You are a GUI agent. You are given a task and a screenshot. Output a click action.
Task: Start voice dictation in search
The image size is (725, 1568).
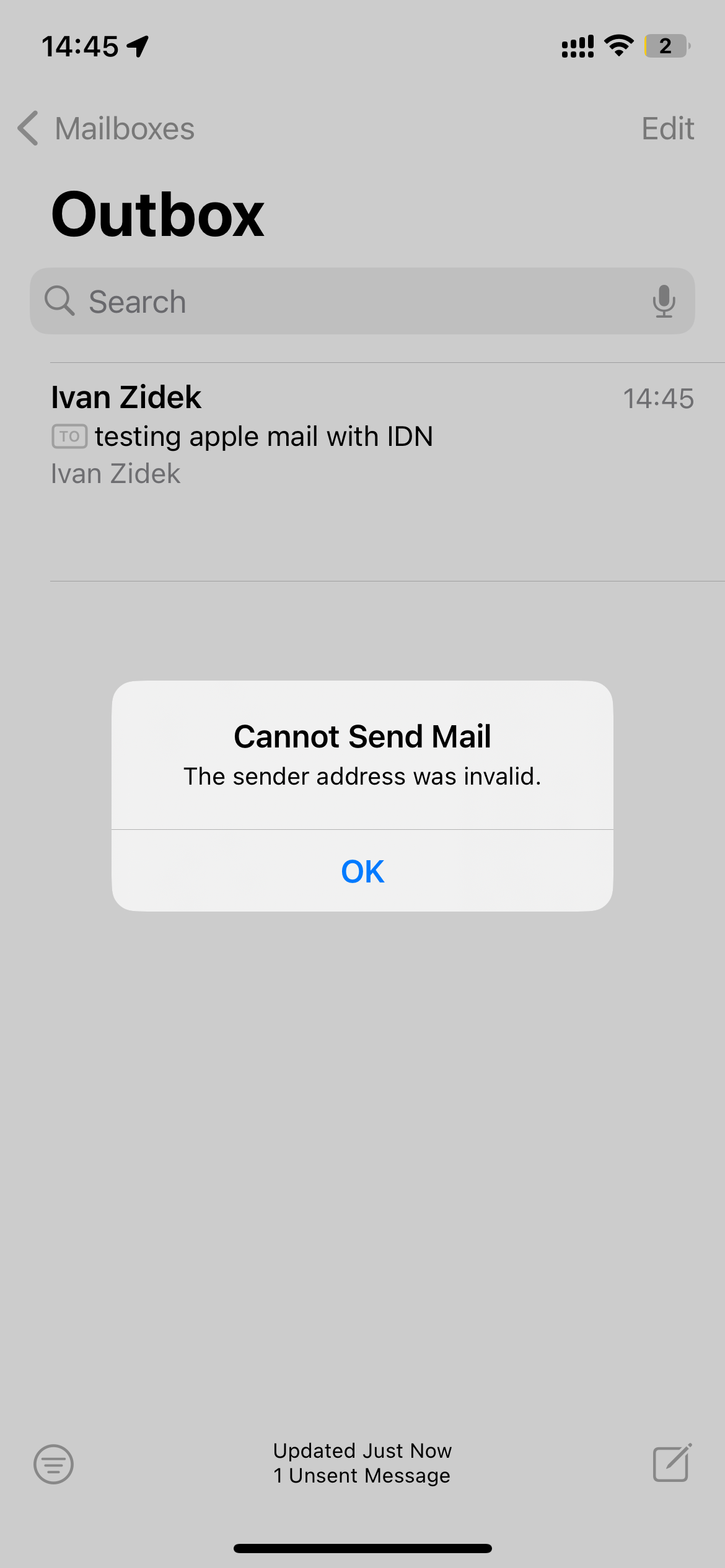click(664, 302)
